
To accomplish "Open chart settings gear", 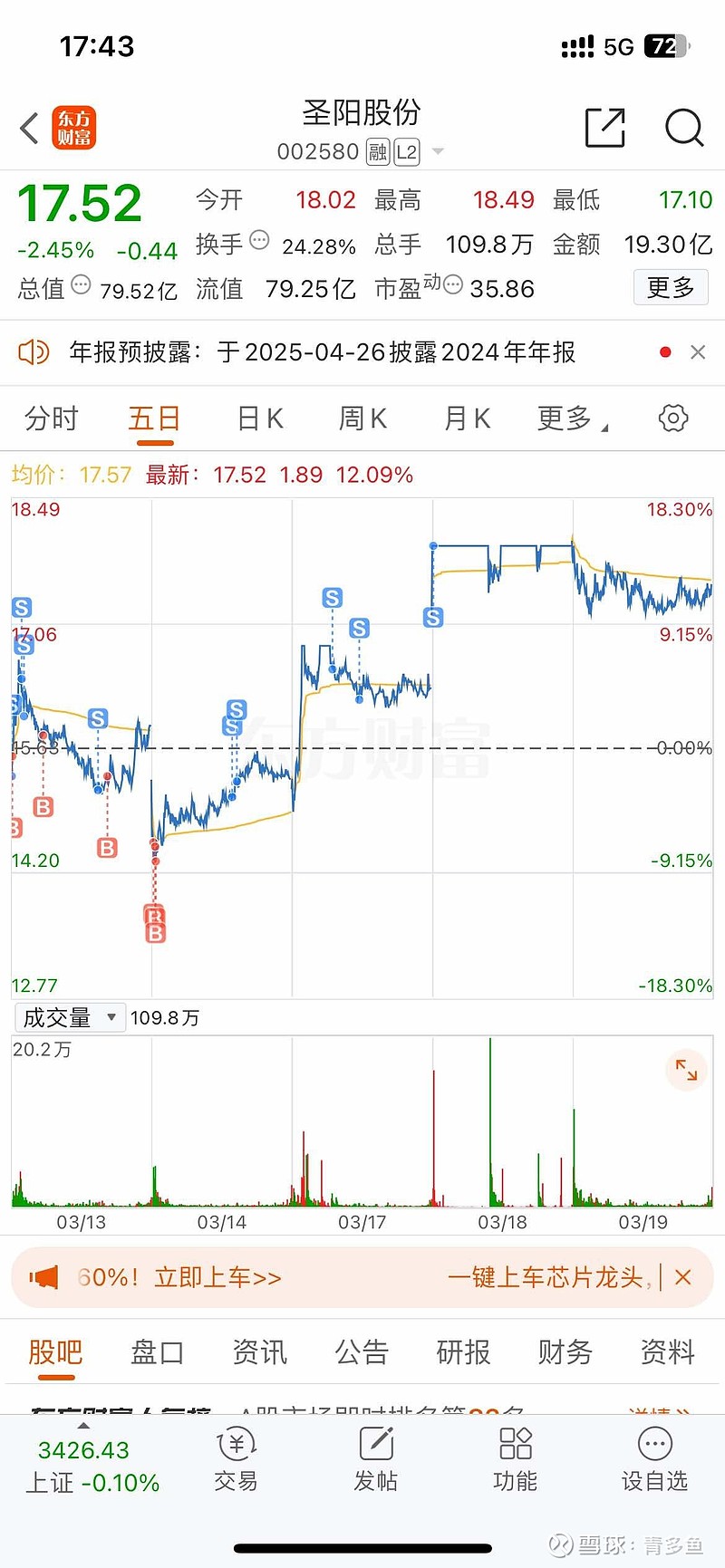I will 672,418.
